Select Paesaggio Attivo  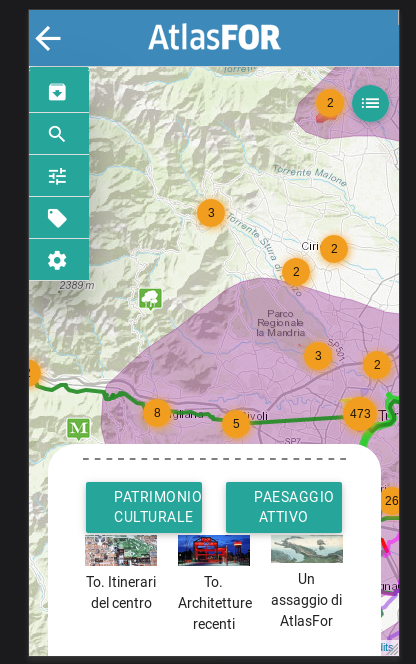(x=284, y=507)
